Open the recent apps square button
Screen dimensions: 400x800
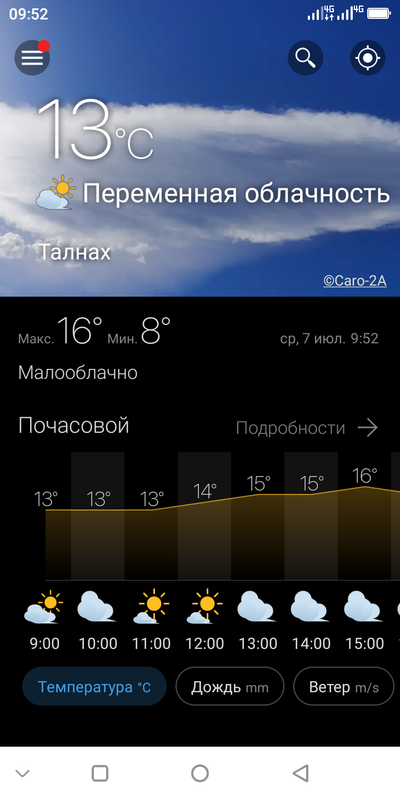tap(100, 773)
